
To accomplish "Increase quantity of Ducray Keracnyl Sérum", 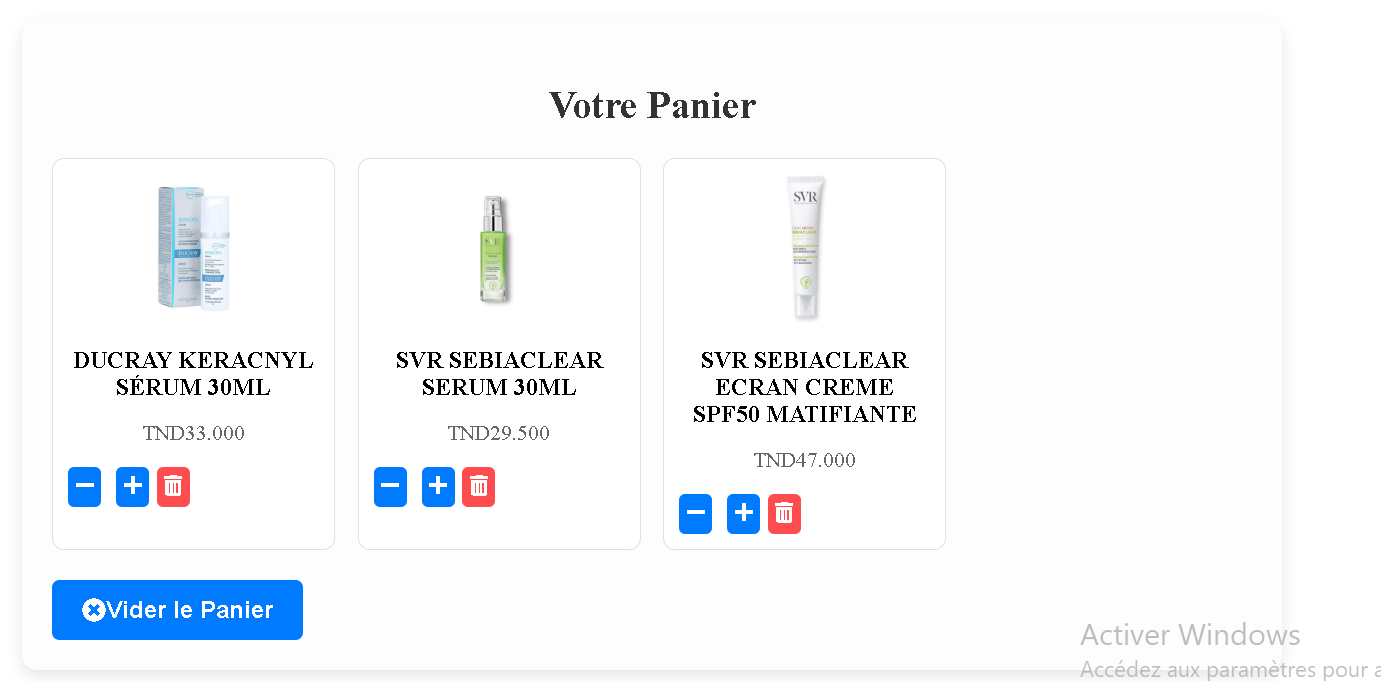I will click(132, 487).
